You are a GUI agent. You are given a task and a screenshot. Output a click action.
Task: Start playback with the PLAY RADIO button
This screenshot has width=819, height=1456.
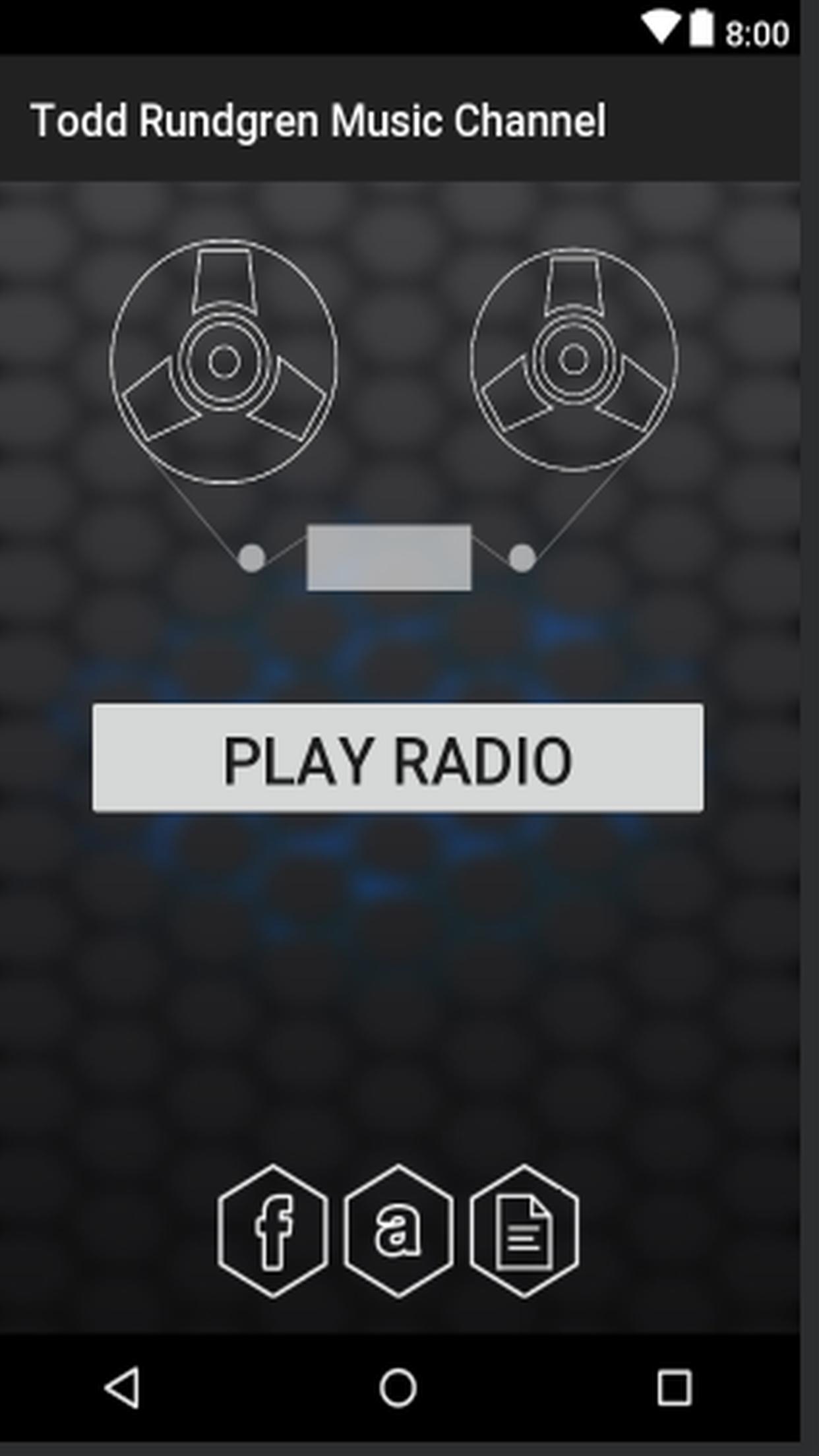398,758
